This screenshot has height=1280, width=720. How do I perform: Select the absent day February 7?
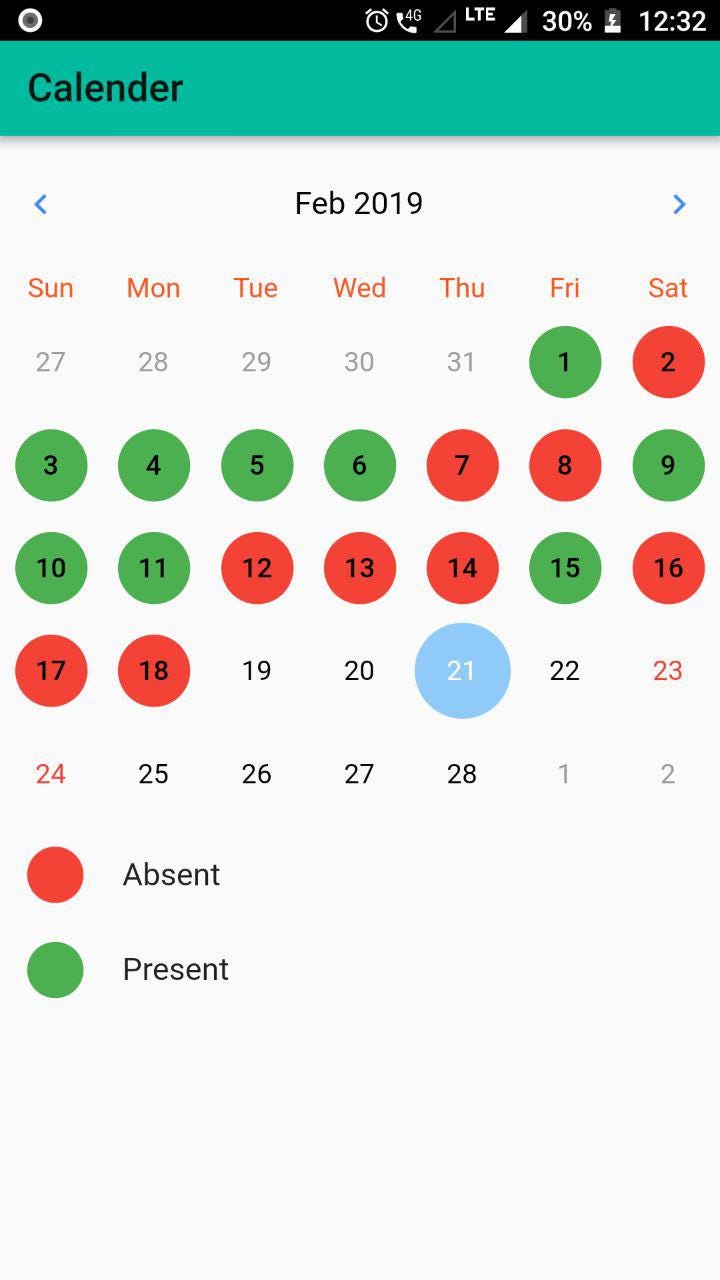462,465
